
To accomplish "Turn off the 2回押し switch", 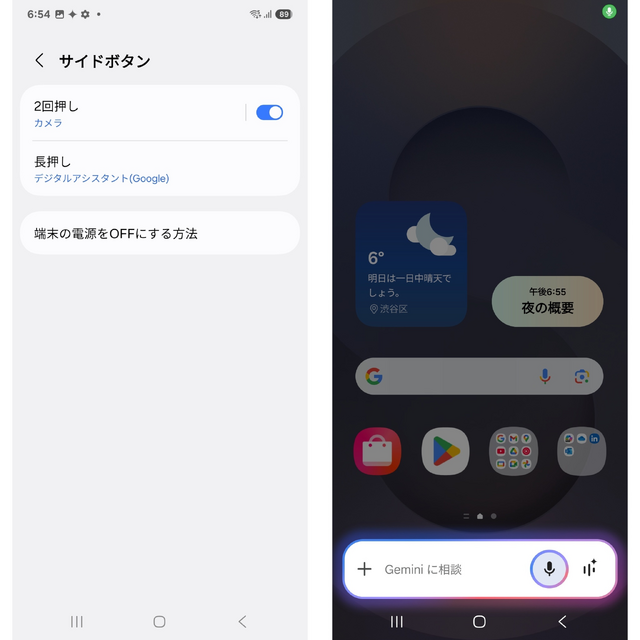I will tap(269, 113).
